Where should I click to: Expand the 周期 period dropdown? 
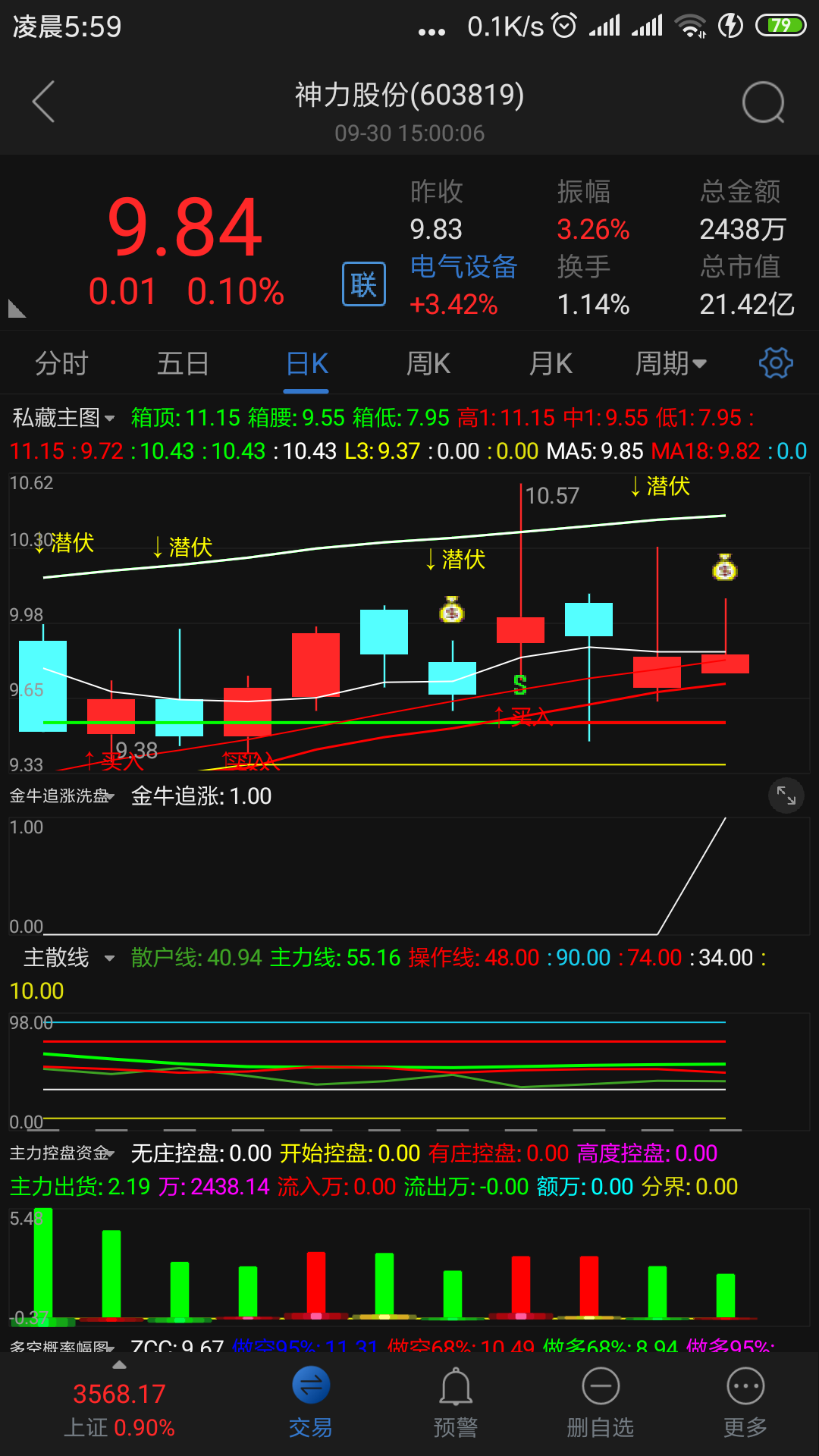(670, 364)
